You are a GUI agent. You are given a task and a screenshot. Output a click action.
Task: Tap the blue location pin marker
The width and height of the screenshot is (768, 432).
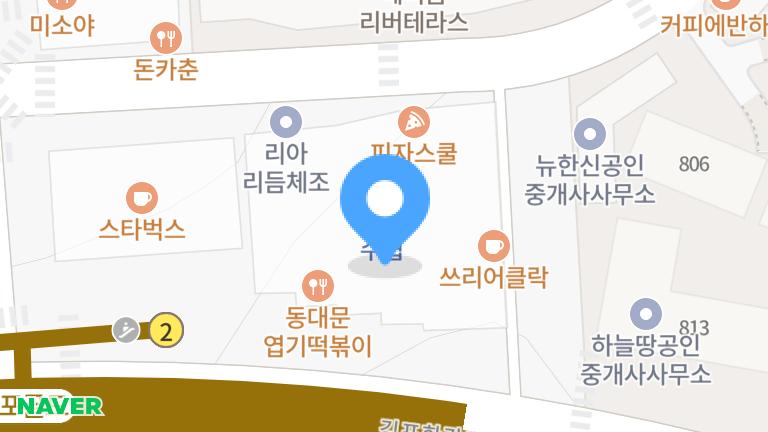[x=385, y=208]
